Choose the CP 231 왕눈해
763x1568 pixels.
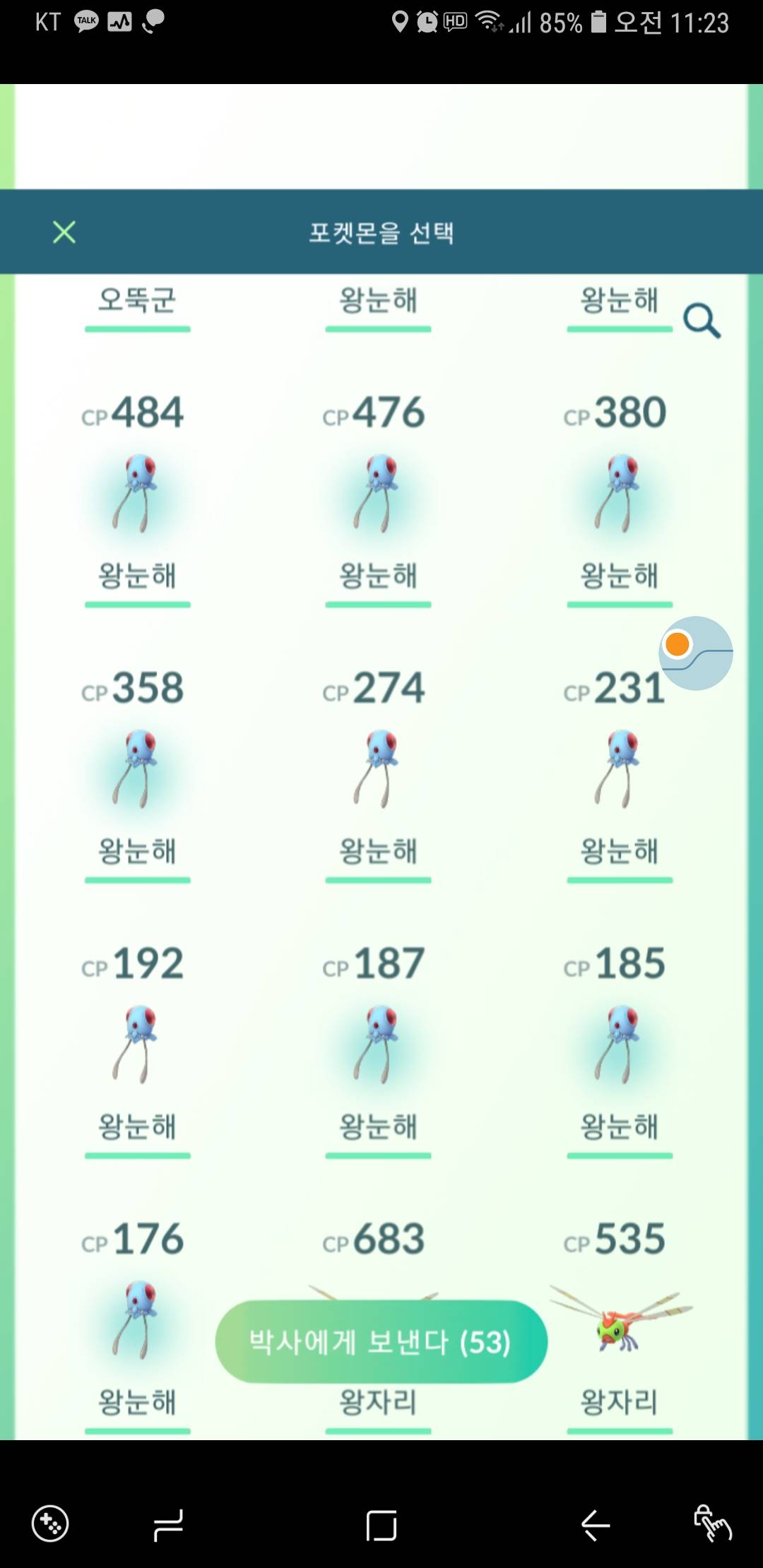coord(620,768)
